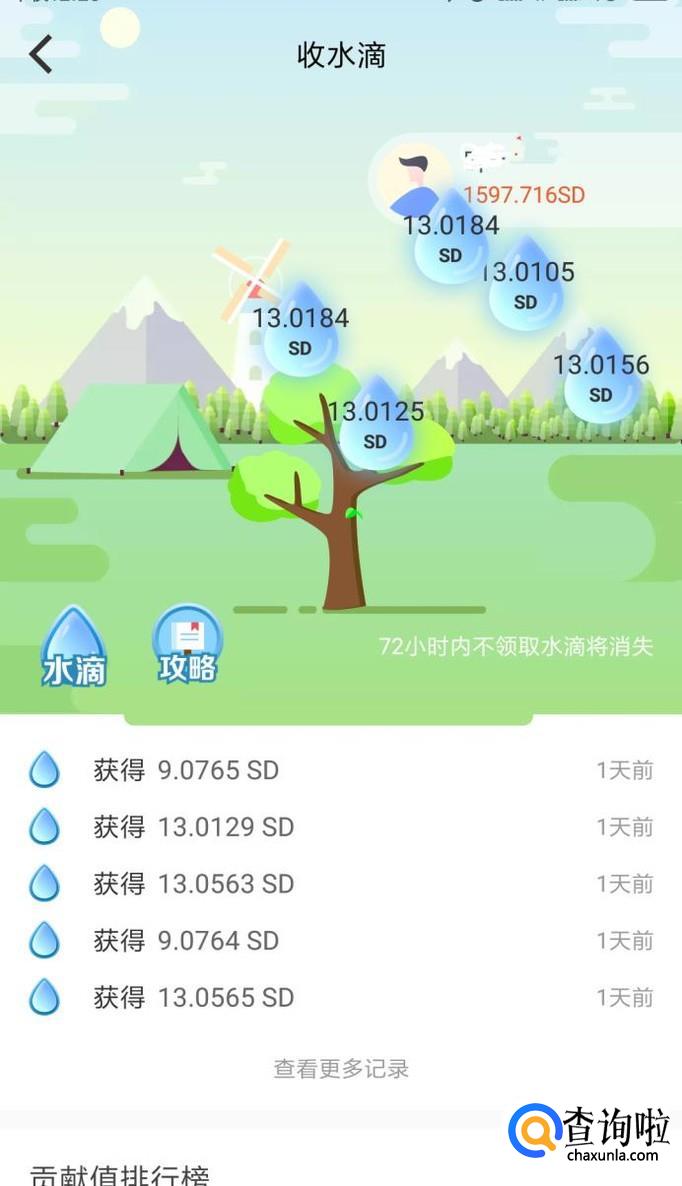
Task: Open the 攻略 strategy guide button
Action: tap(187, 645)
